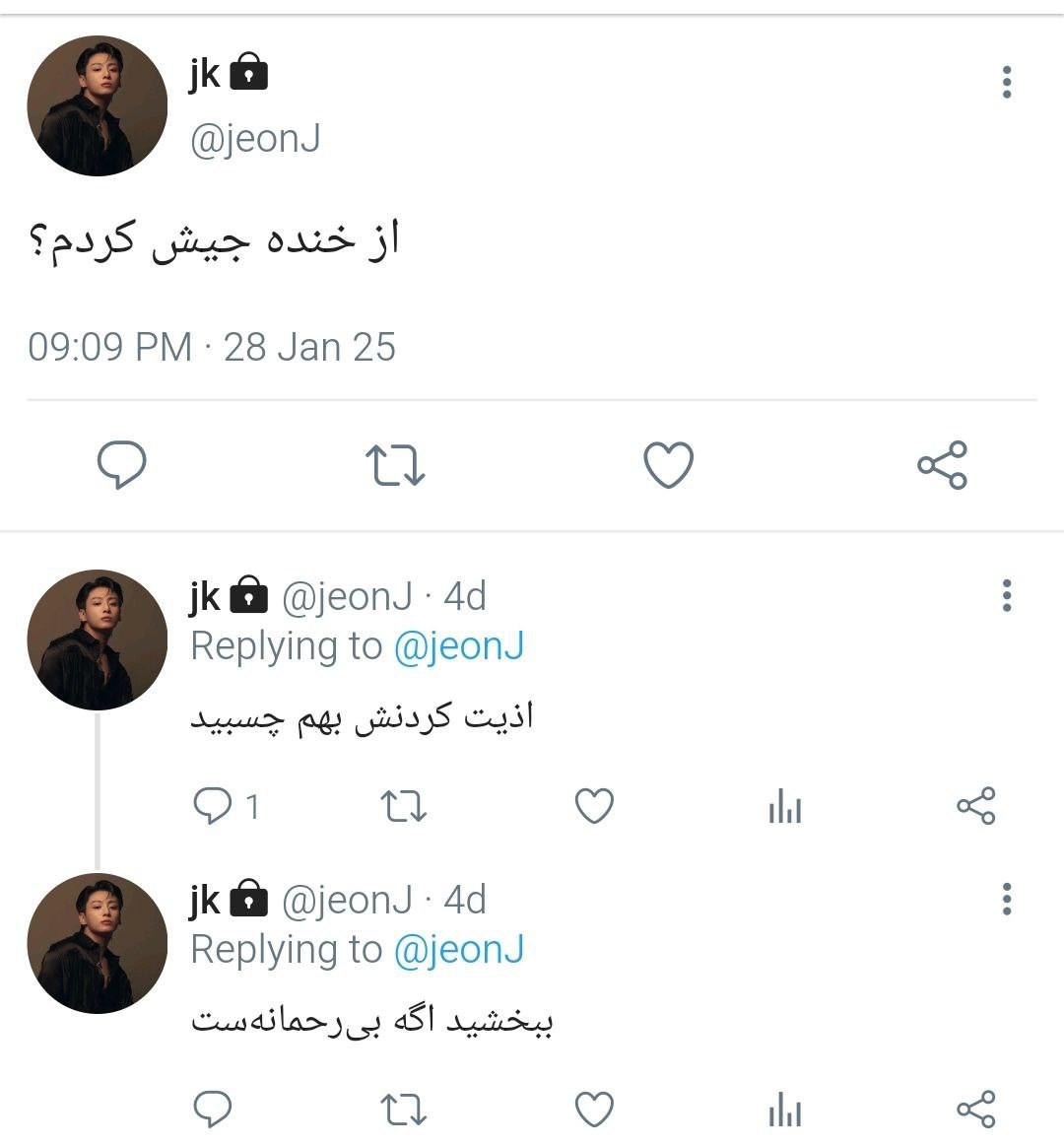Open @jeonJ link in the first reply
This screenshot has width=1064, height=1146.
pos(459,646)
